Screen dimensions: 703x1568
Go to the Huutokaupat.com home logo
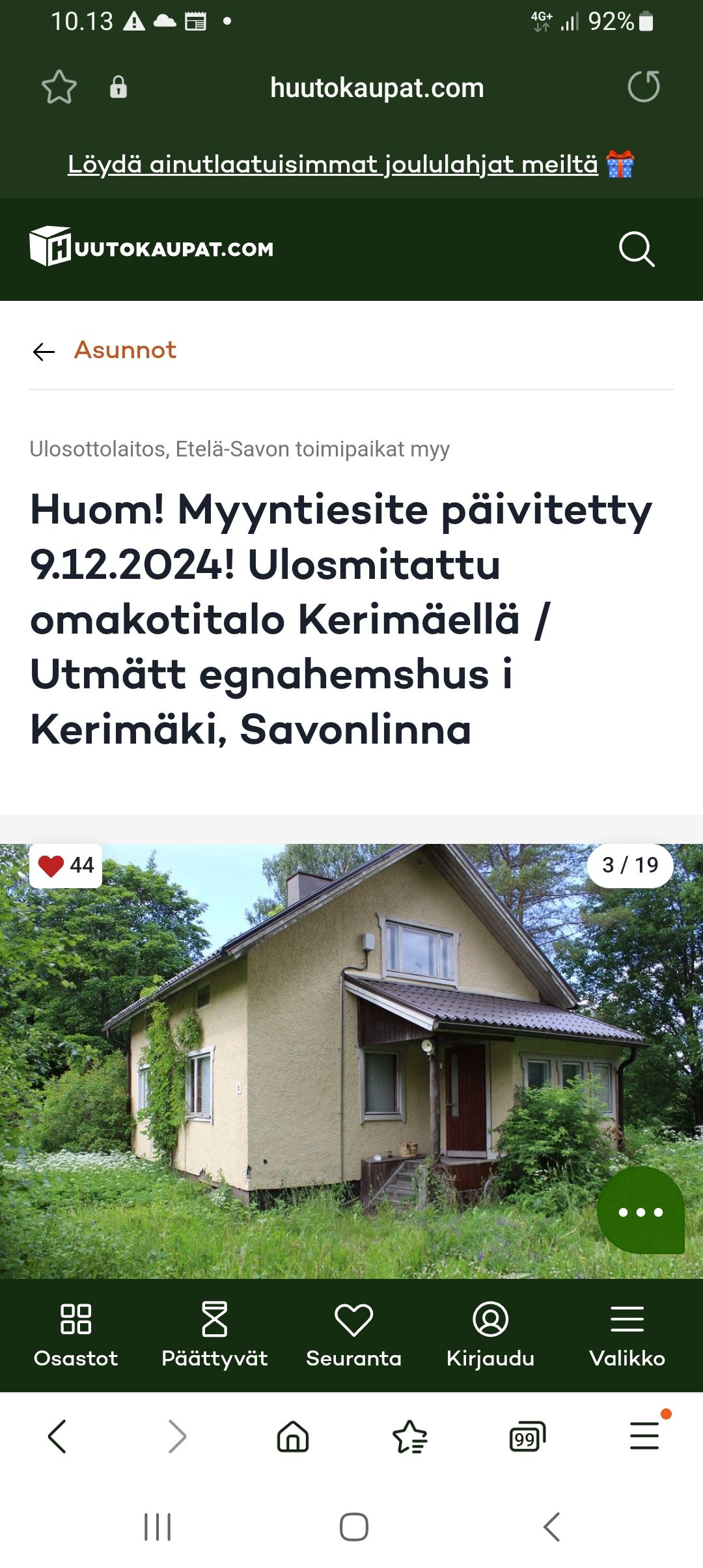pyautogui.click(x=151, y=247)
